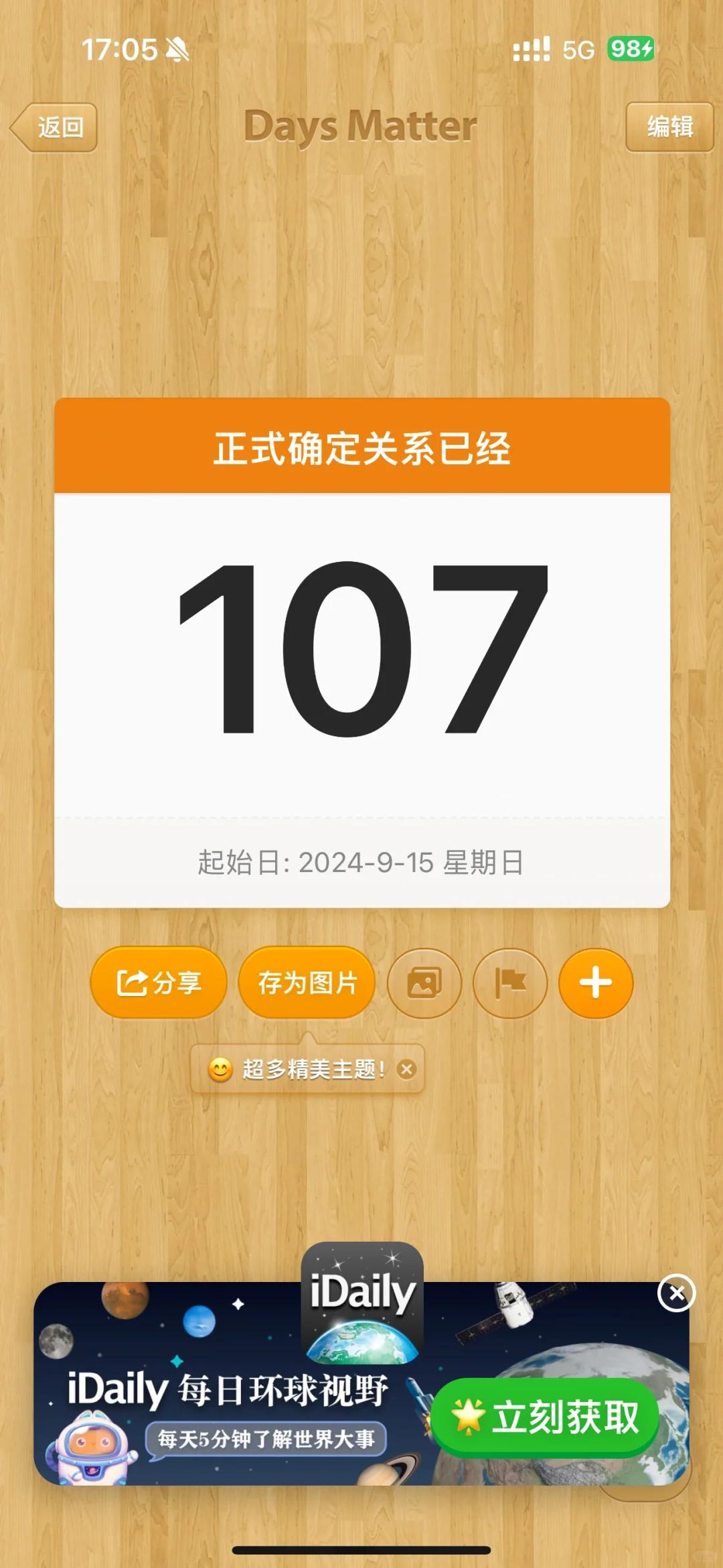Screen dimensions: 723x1568
Task: Tap the flag milestone icon
Action: (x=510, y=983)
